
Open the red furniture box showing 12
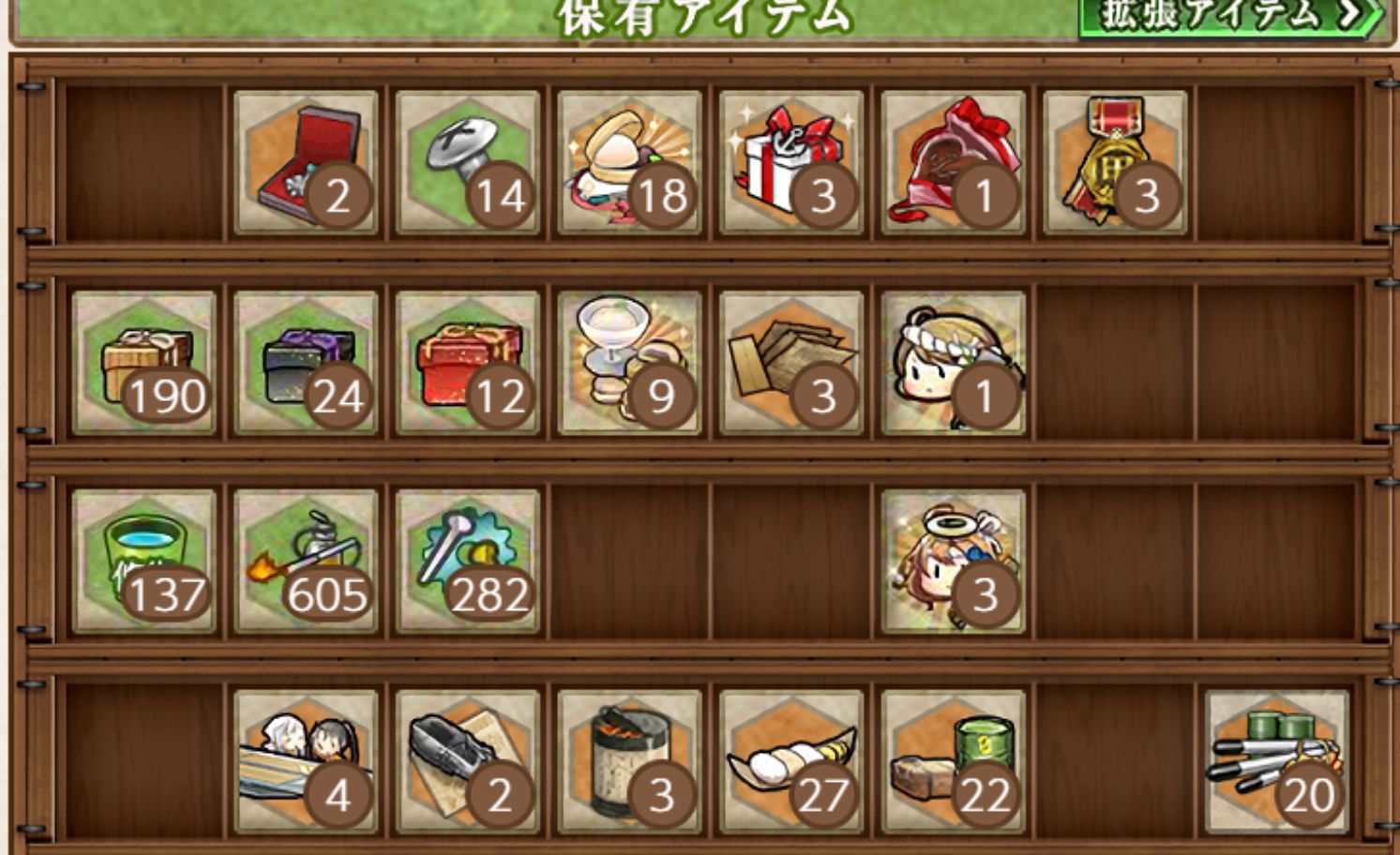(468, 363)
